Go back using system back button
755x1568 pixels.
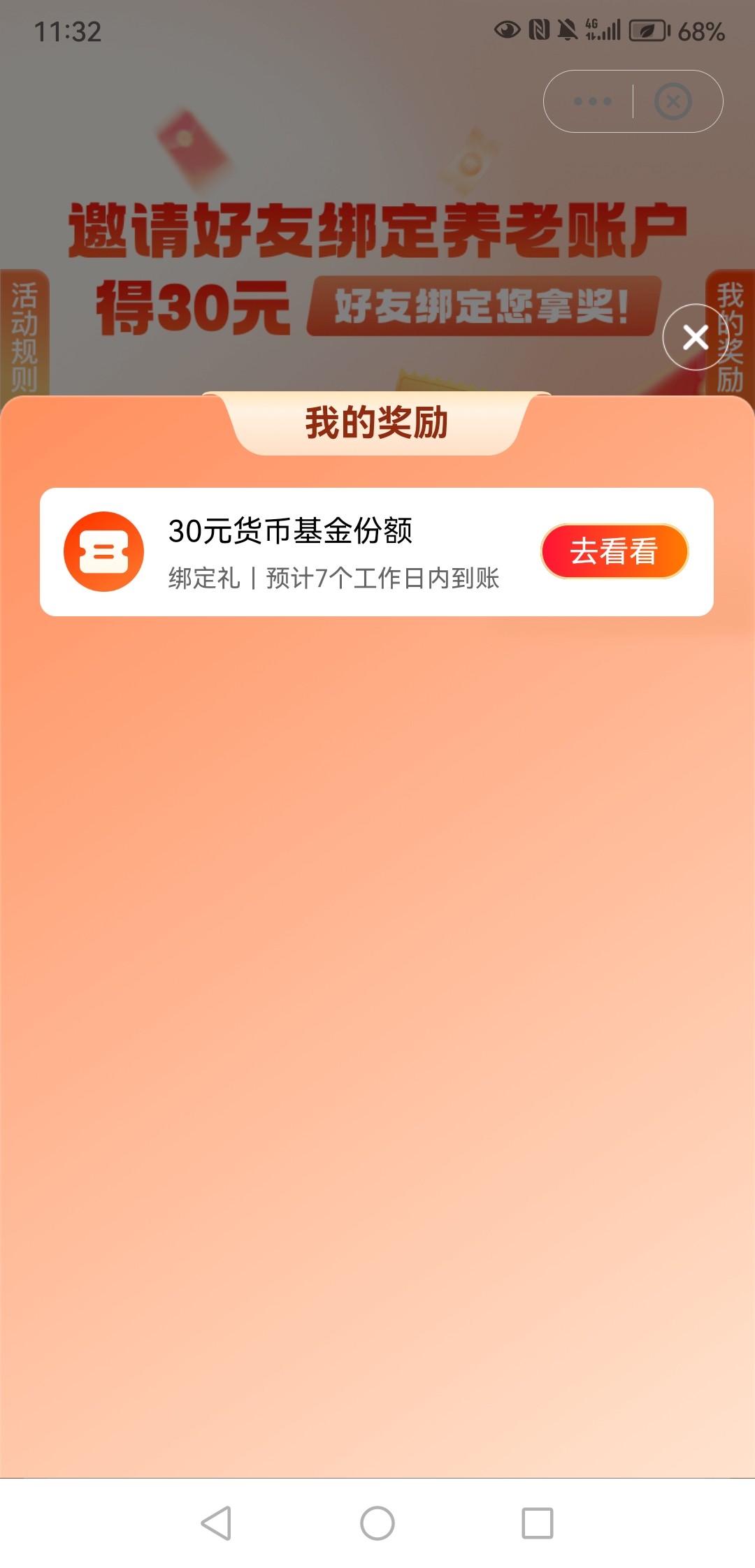[216, 1523]
